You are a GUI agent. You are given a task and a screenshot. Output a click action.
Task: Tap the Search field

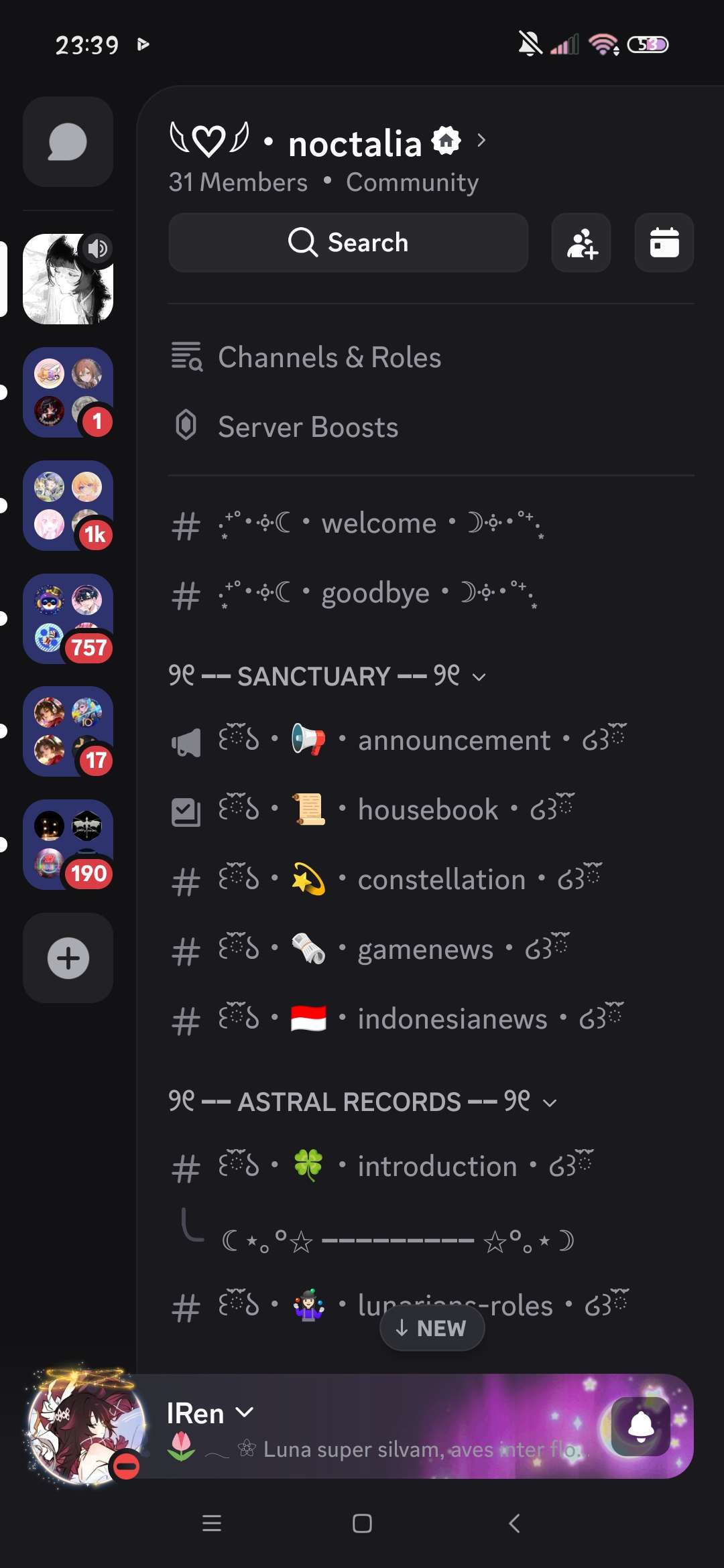click(x=348, y=243)
